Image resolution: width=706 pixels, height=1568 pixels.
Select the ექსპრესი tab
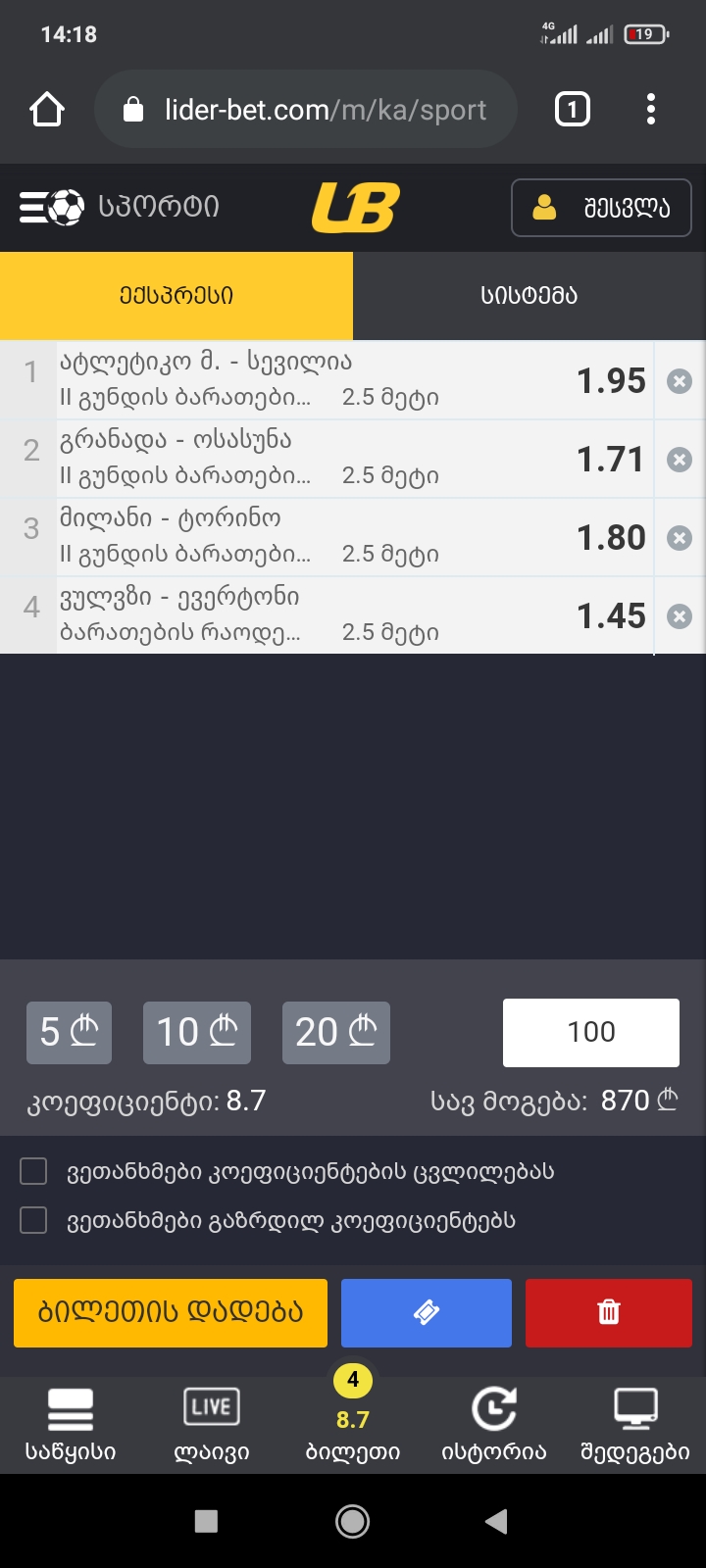[176, 296]
